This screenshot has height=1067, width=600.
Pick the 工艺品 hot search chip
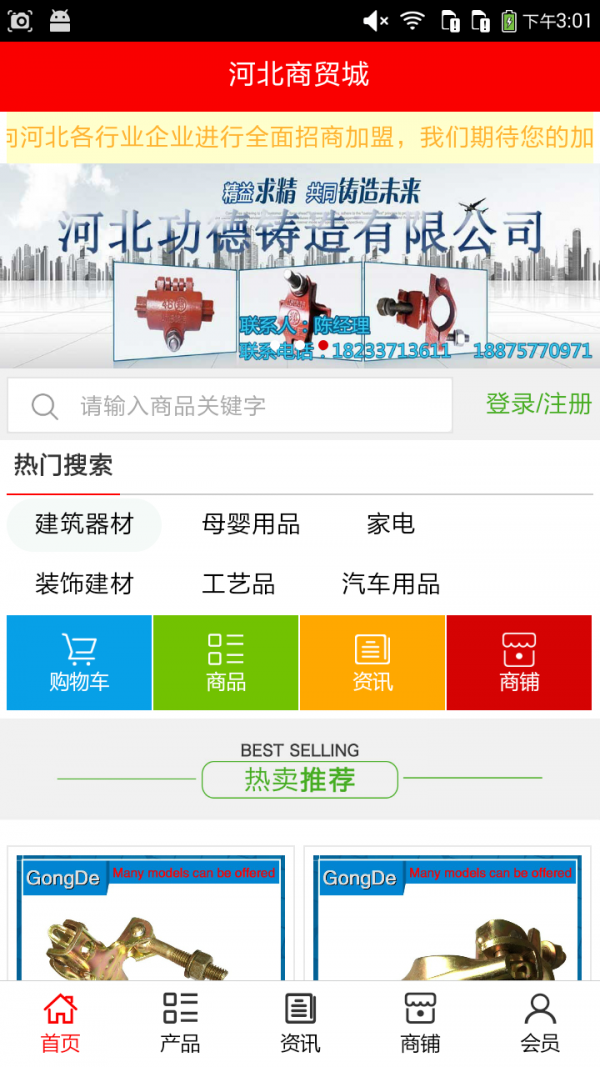coord(238,584)
